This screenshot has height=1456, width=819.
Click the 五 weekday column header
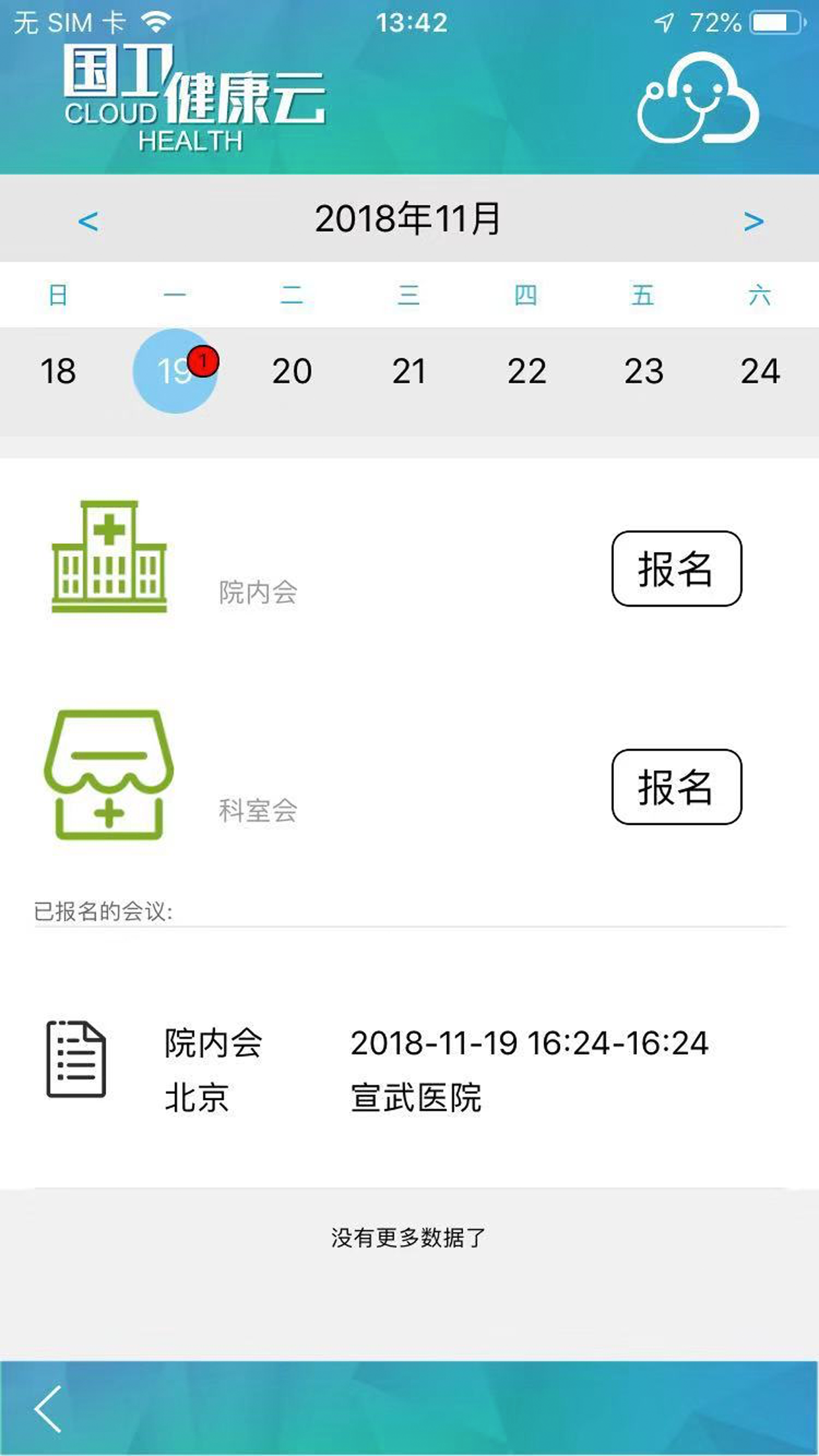pos(643,296)
